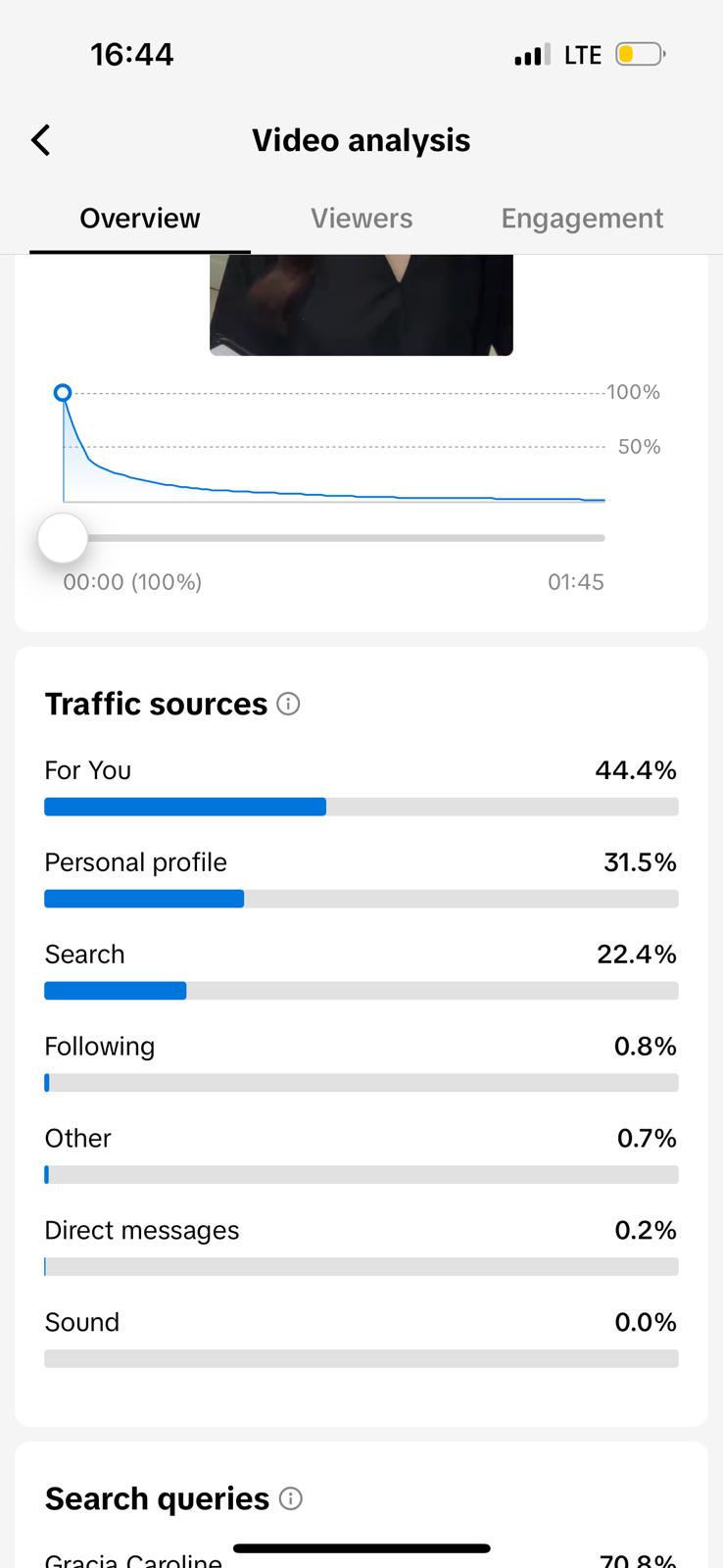The height and width of the screenshot is (1568, 723).
Task: Go back from Video analysis
Action: [x=41, y=140]
